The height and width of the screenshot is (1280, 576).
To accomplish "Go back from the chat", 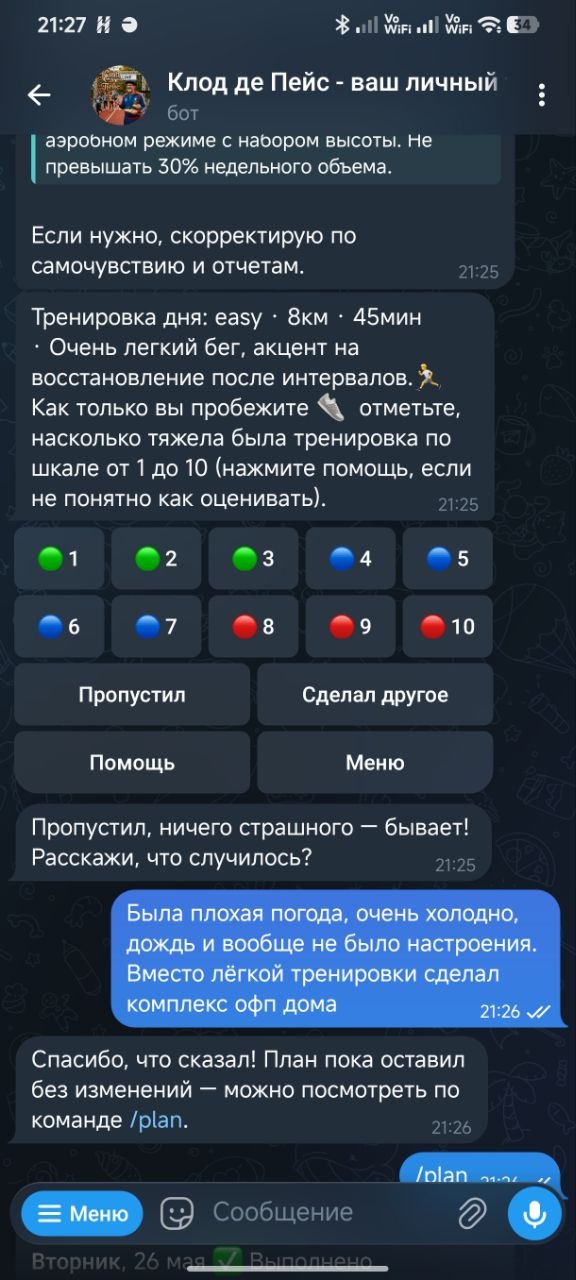I will click(39, 95).
